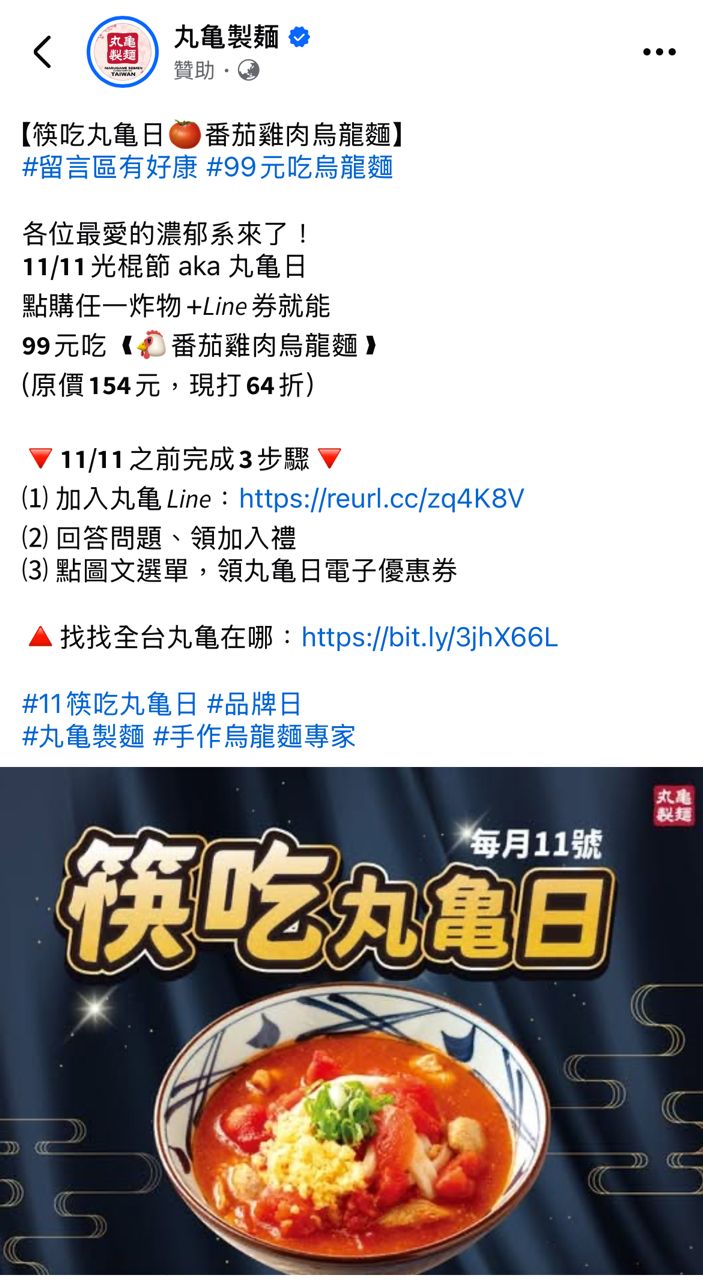This screenshot has height=1280, width=703.
Task: Open hashtag #99元吃烏龍麵
Action: click(x=299, y=167)
